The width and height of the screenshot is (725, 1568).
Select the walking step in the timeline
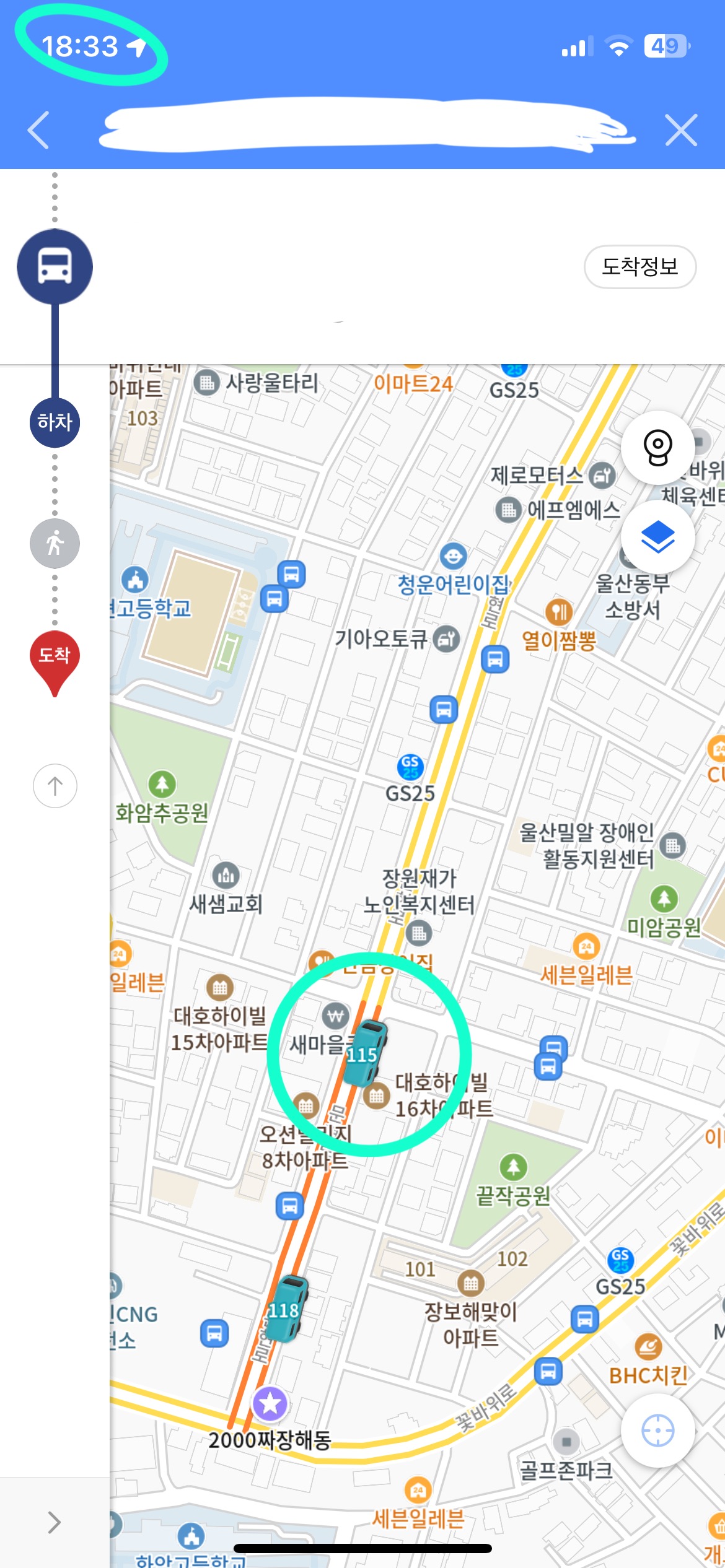pos(55,543)
